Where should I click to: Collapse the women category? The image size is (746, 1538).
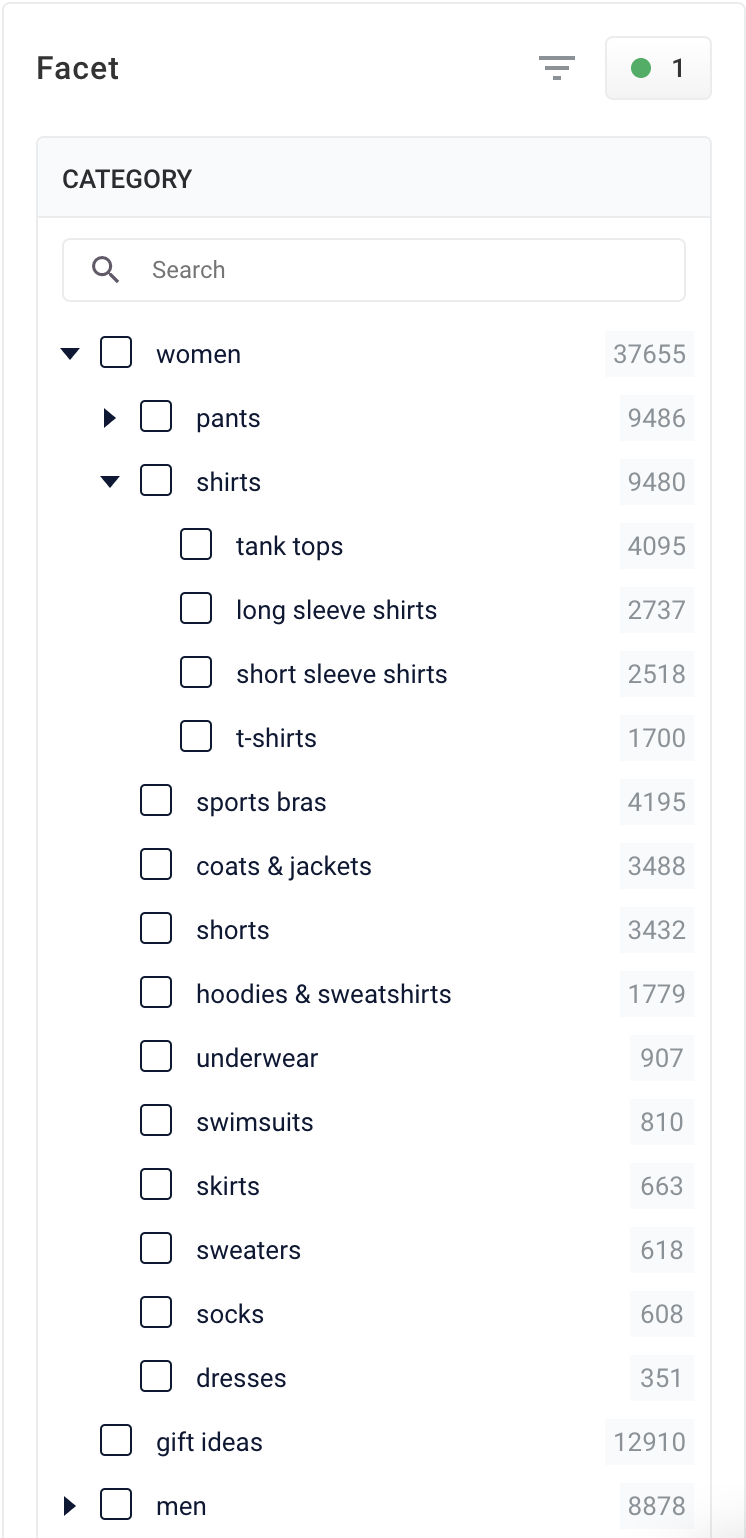tap(70, 354)
